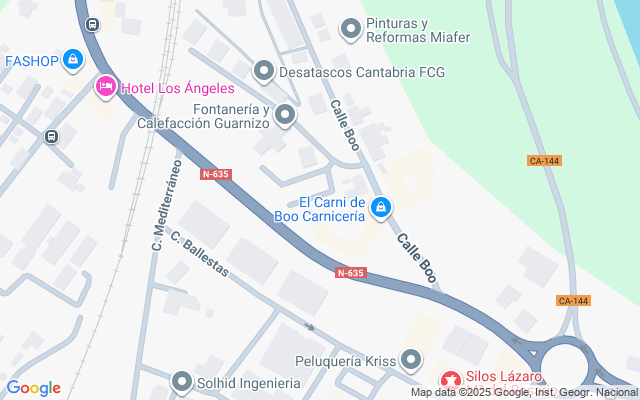The height and width of the screenshot is (400, 640).
Task: Open the Hotel Los Ángeles marker
Action: click(105, 88)
